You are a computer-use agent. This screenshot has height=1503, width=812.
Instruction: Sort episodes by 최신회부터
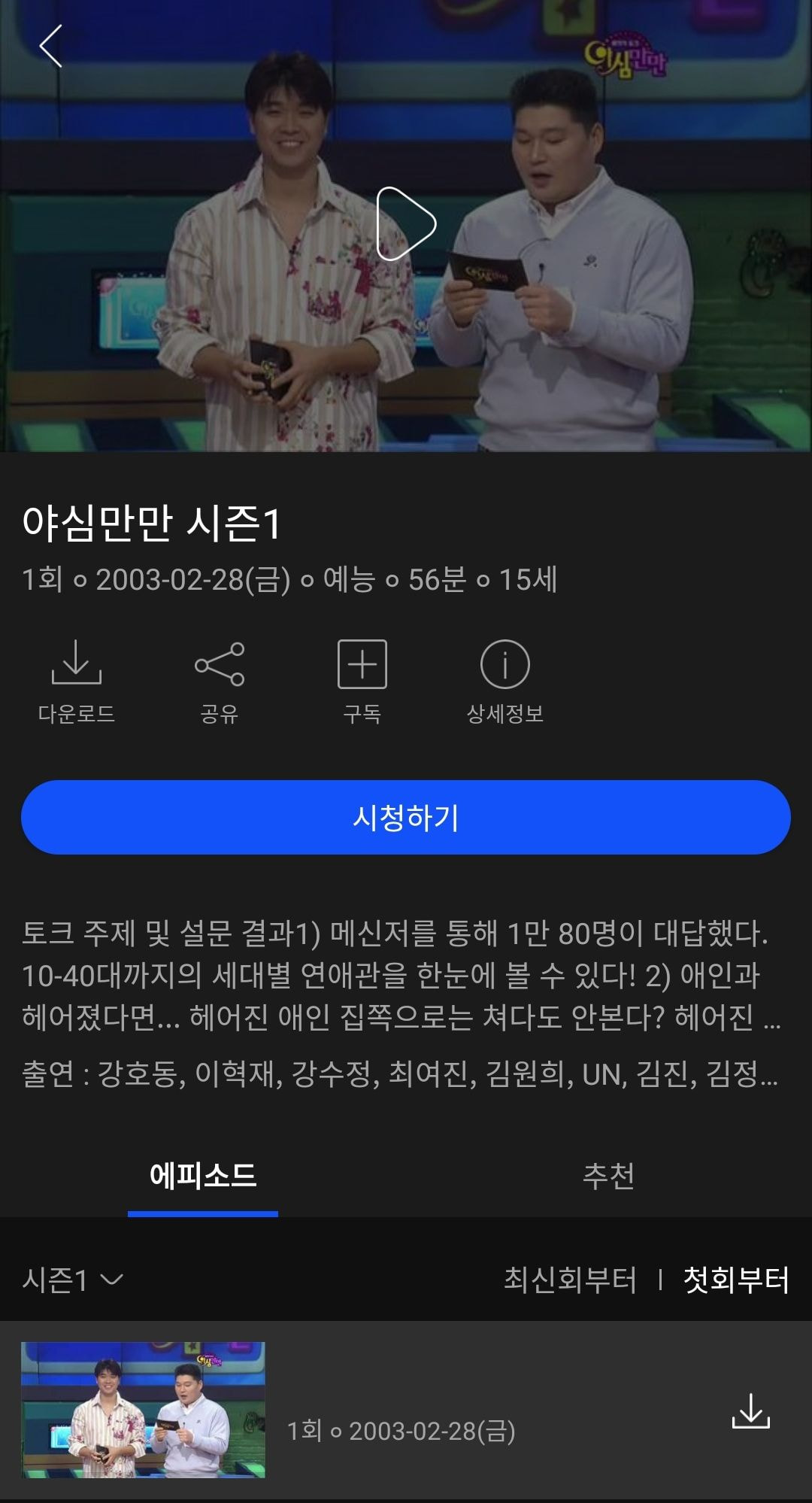click(570, 1280)
